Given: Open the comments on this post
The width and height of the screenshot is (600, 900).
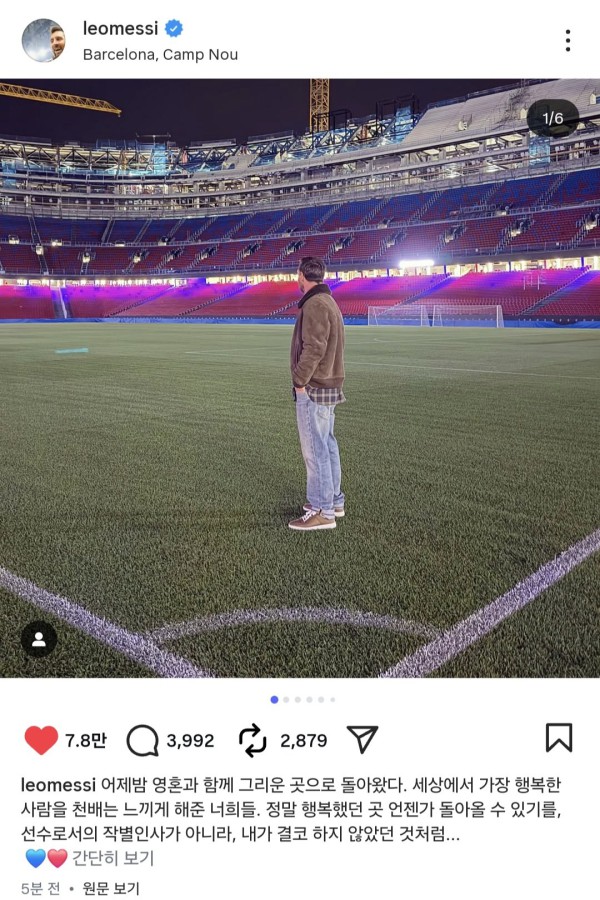Looking at the screenshot, I should (x=143, y=740).
